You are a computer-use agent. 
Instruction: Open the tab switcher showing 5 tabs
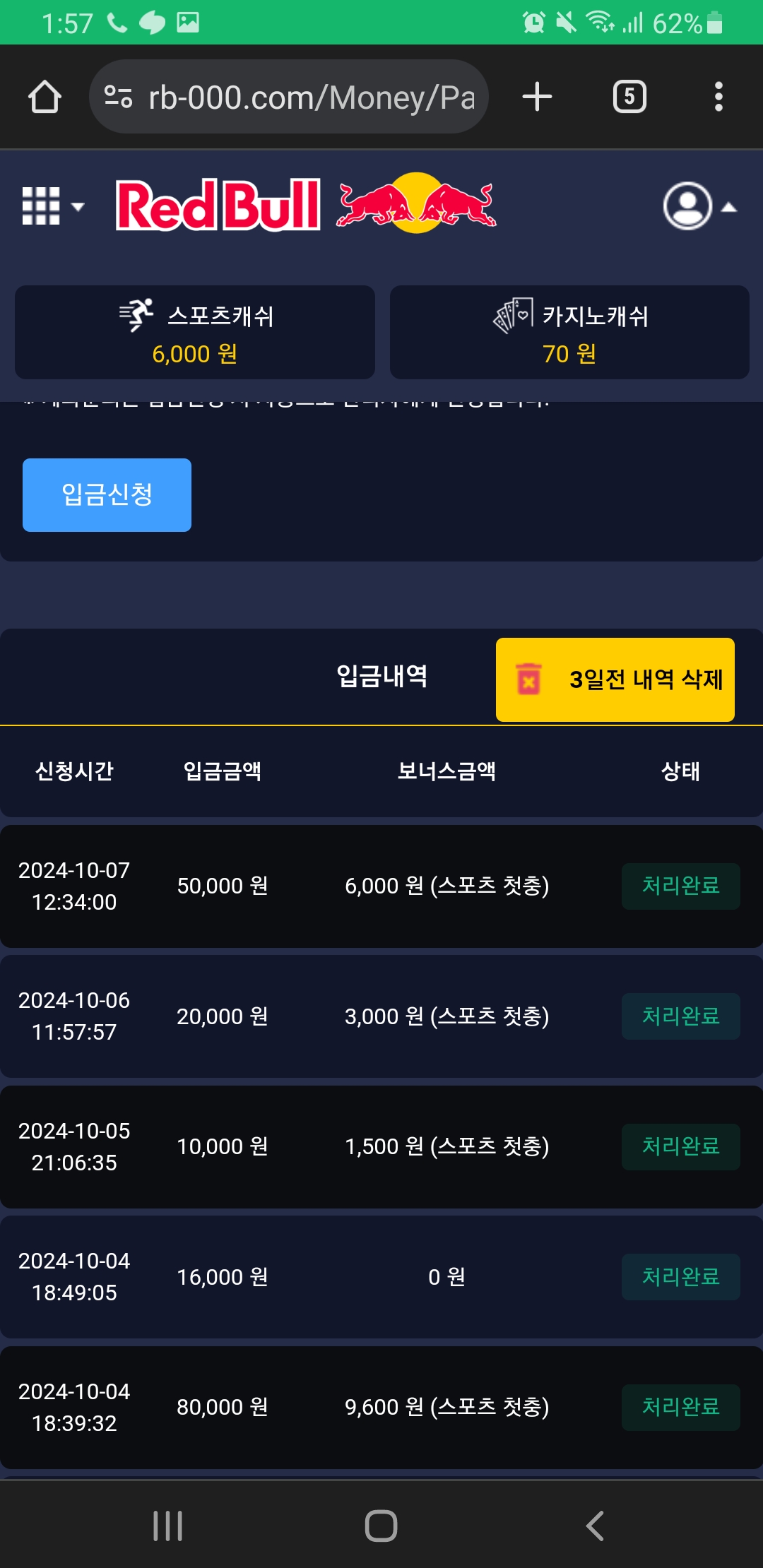[x=629, y=97]
